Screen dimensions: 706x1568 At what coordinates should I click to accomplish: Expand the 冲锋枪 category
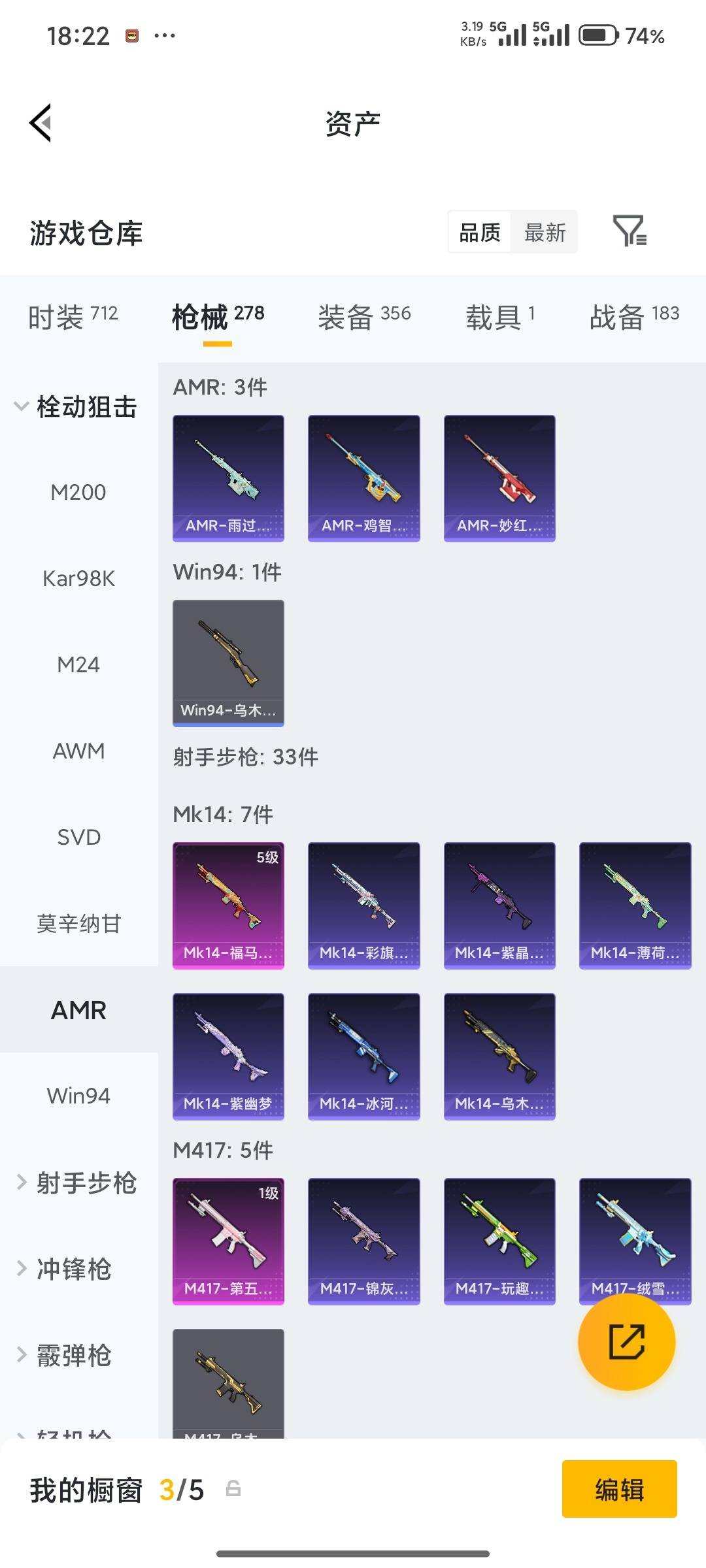(64, 1269)
